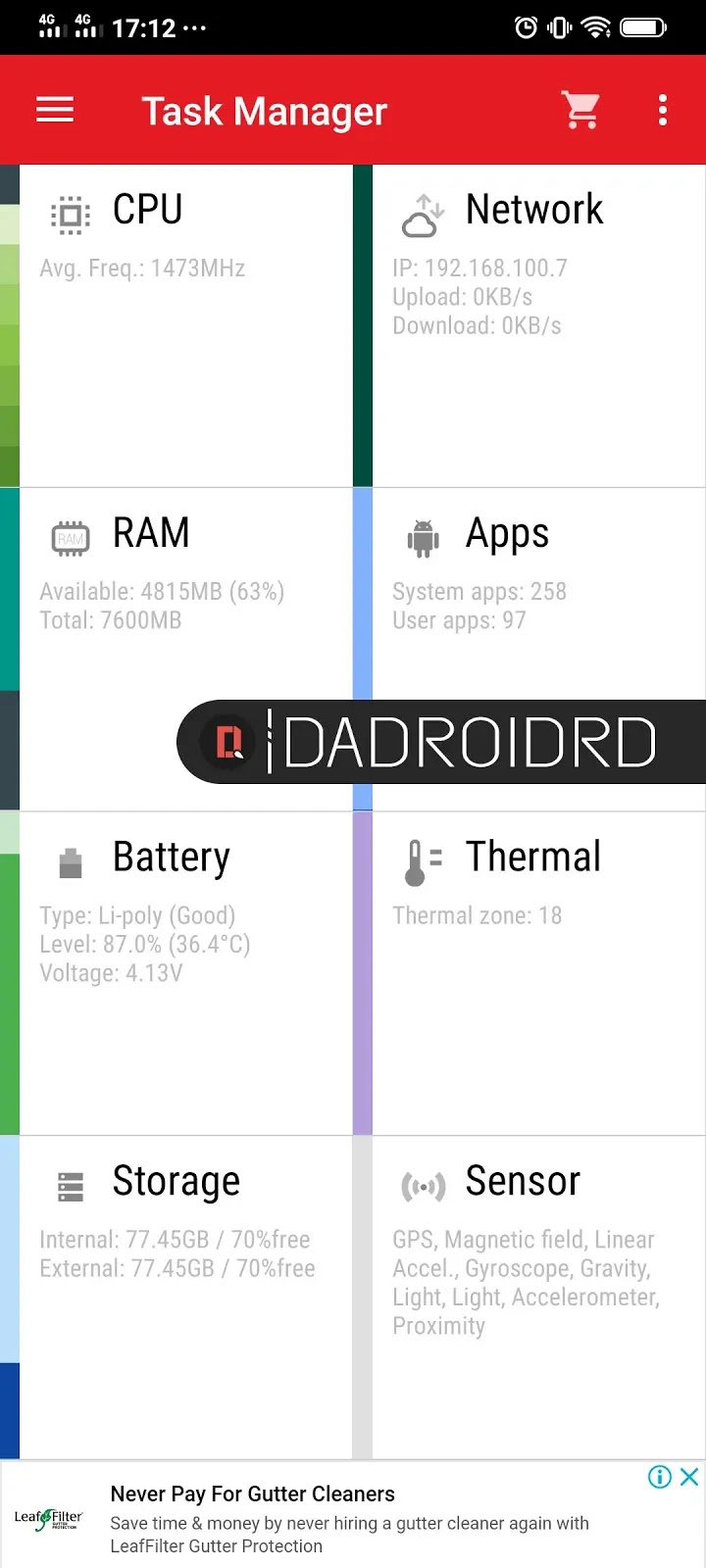Open the hamburger navigation drawer

tap(55, 110)
